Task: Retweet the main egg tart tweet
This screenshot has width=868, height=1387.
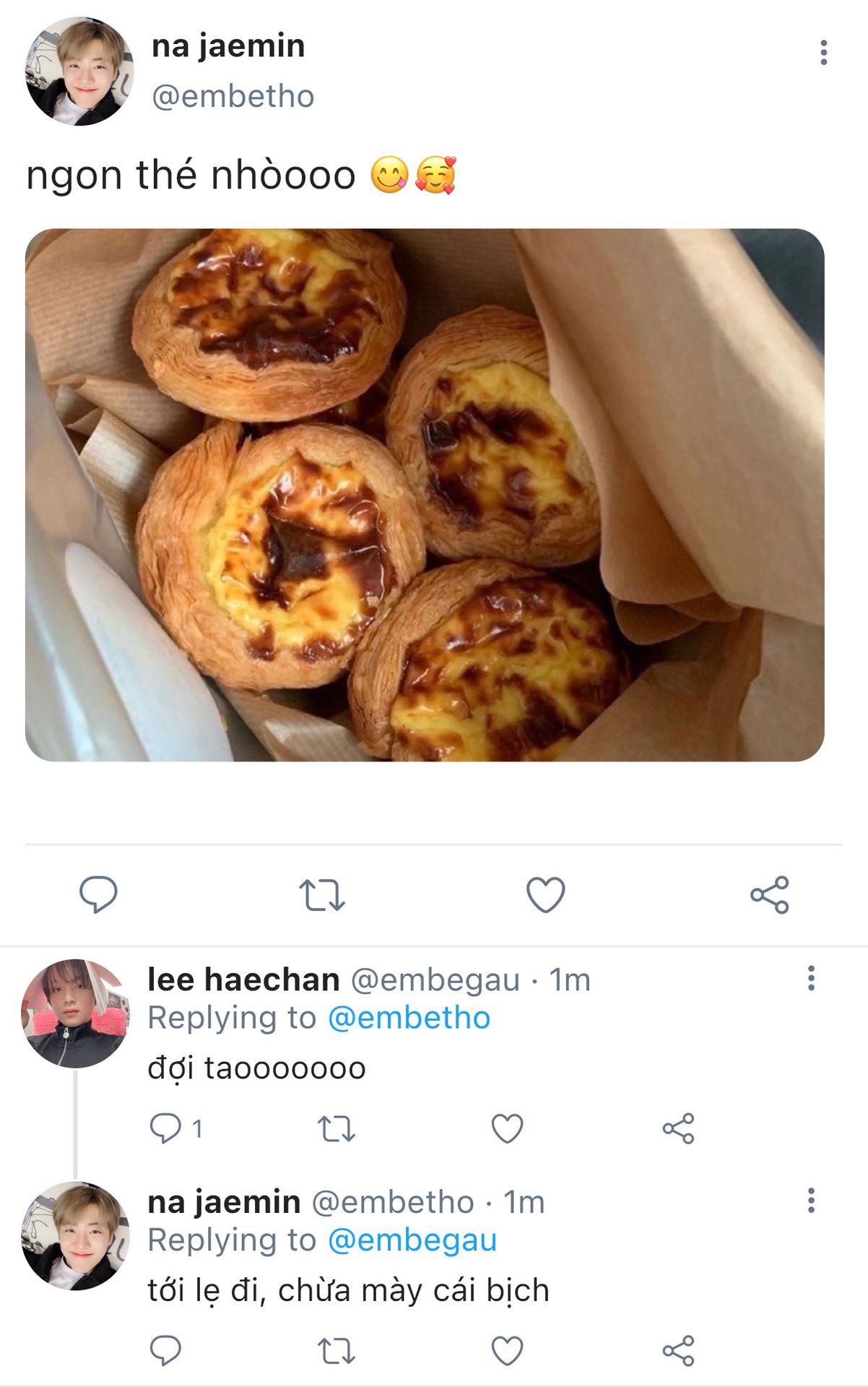Action: pos(322,894)
